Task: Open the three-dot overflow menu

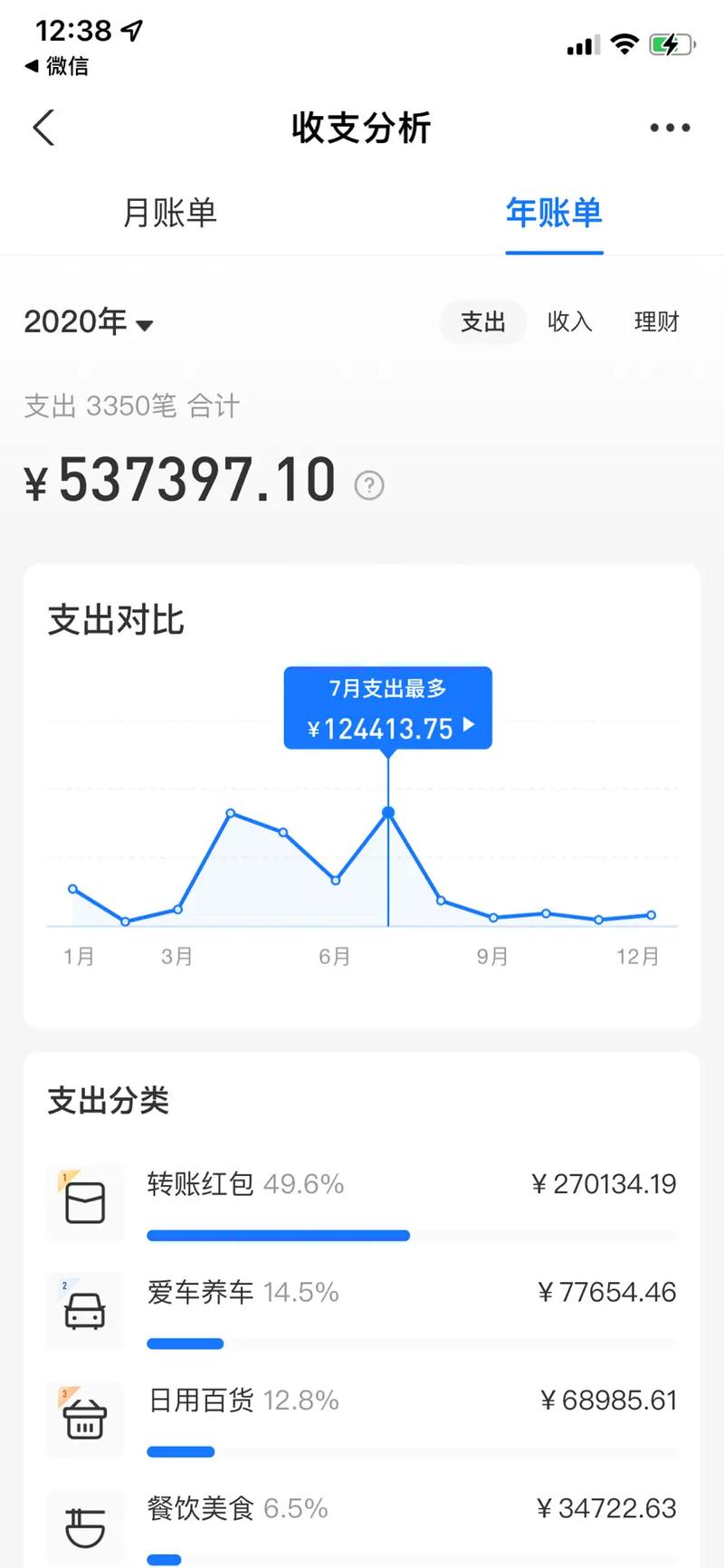Action: [x=670, y=128]
